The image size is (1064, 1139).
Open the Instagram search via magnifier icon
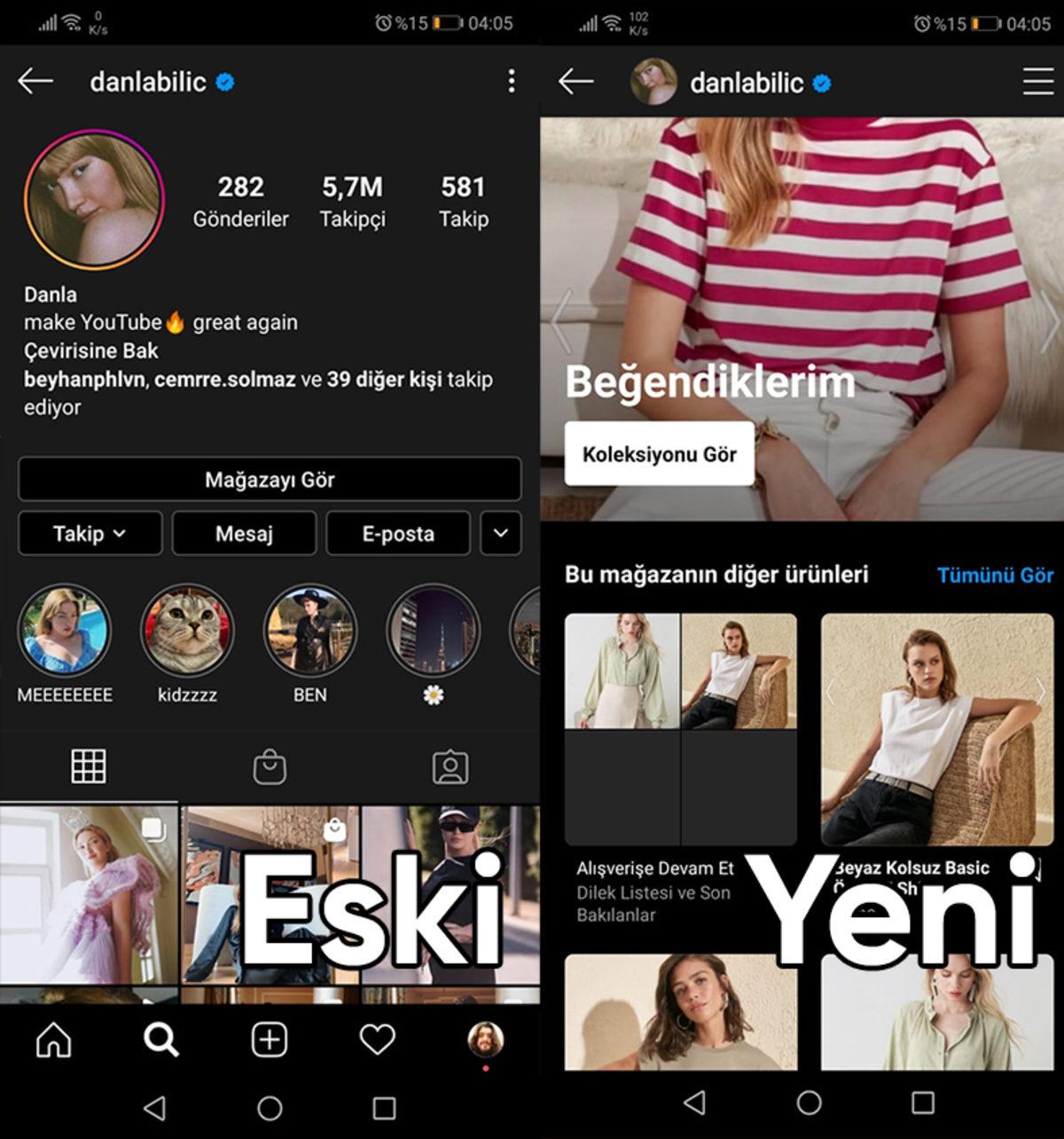click(x=161, y=1039)
